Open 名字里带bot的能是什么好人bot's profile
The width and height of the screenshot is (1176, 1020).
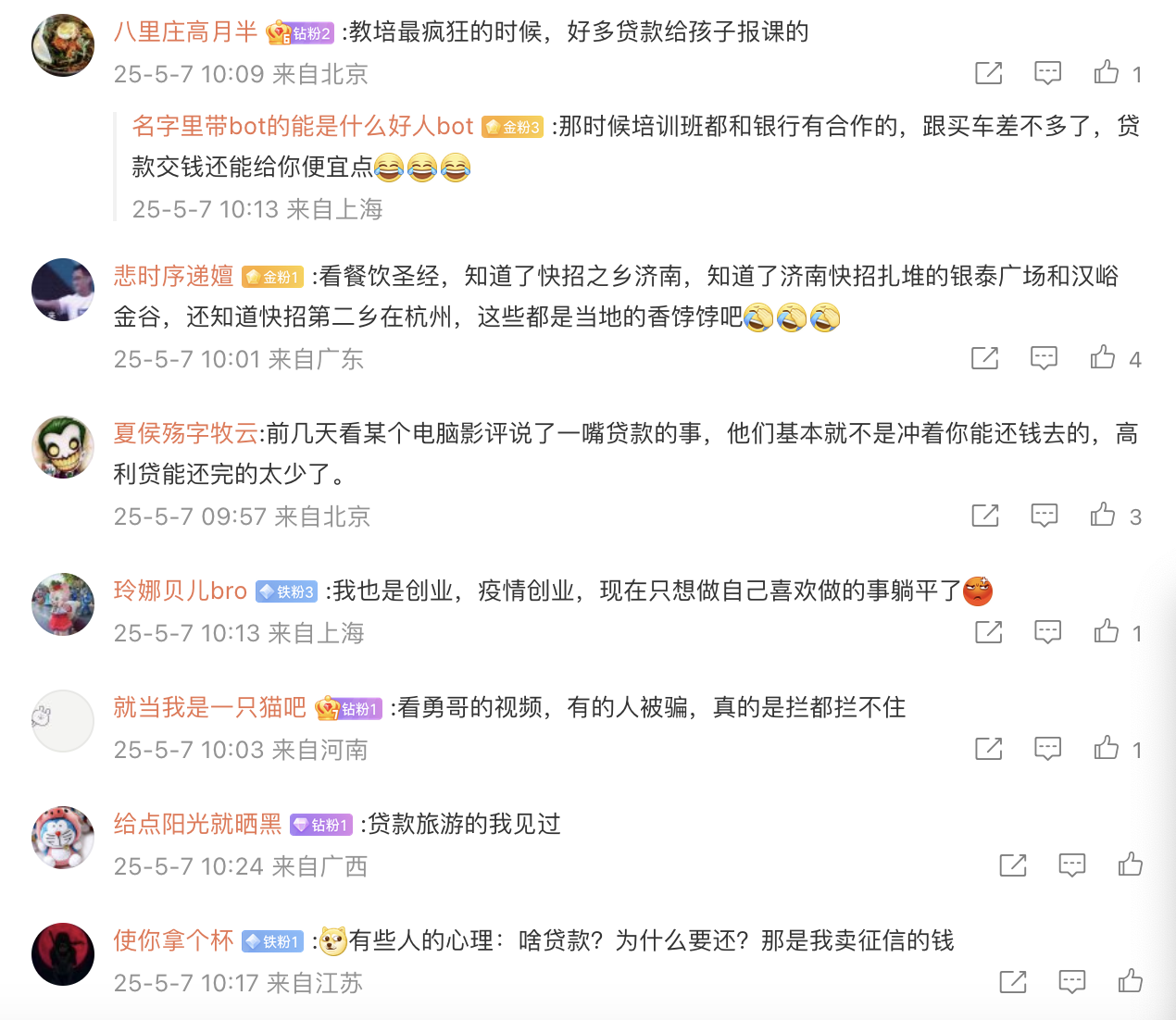pyautogui.click(x=302, y=126)
